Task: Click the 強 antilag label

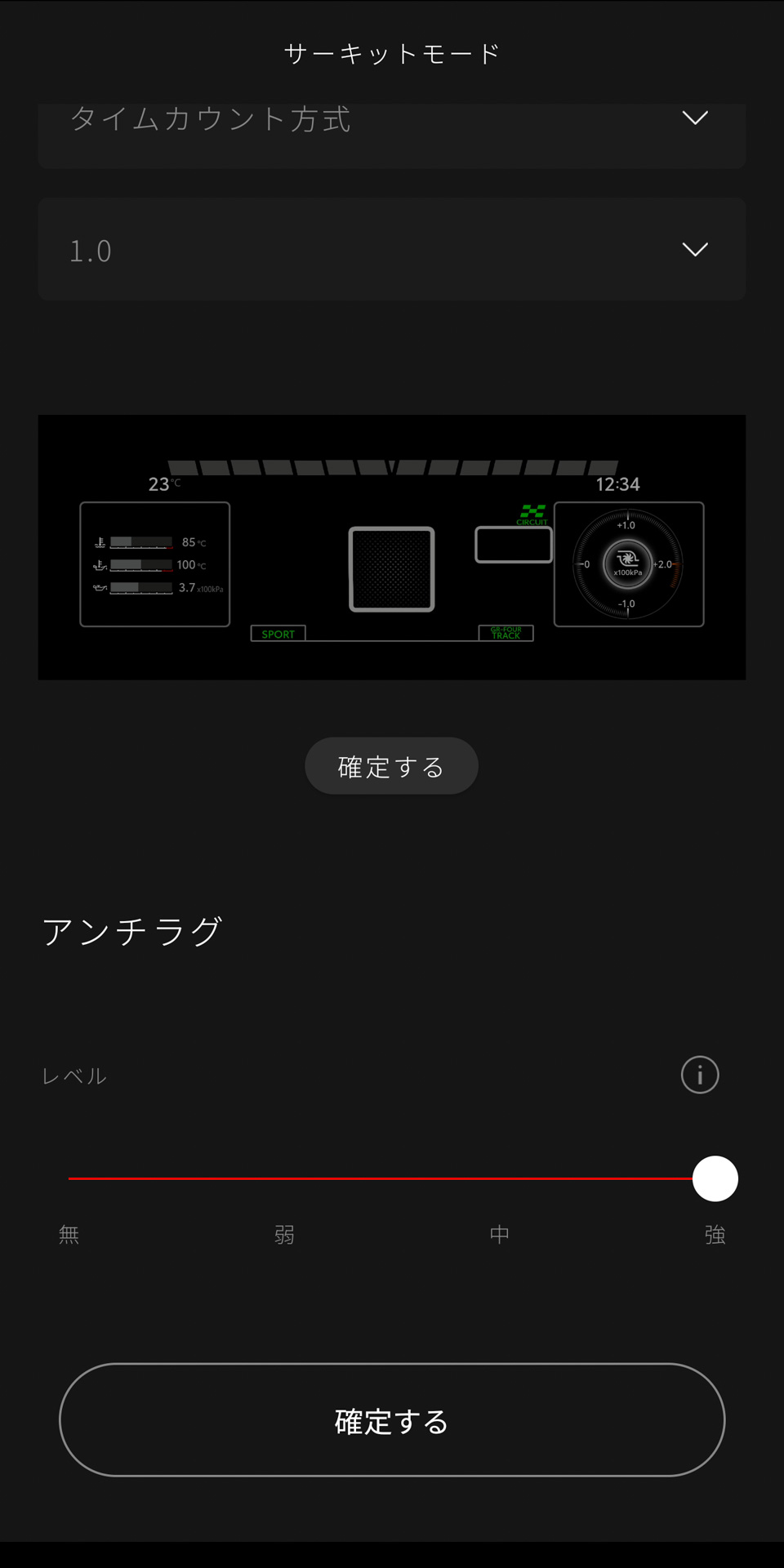Action: click(x=715, y=1235)
